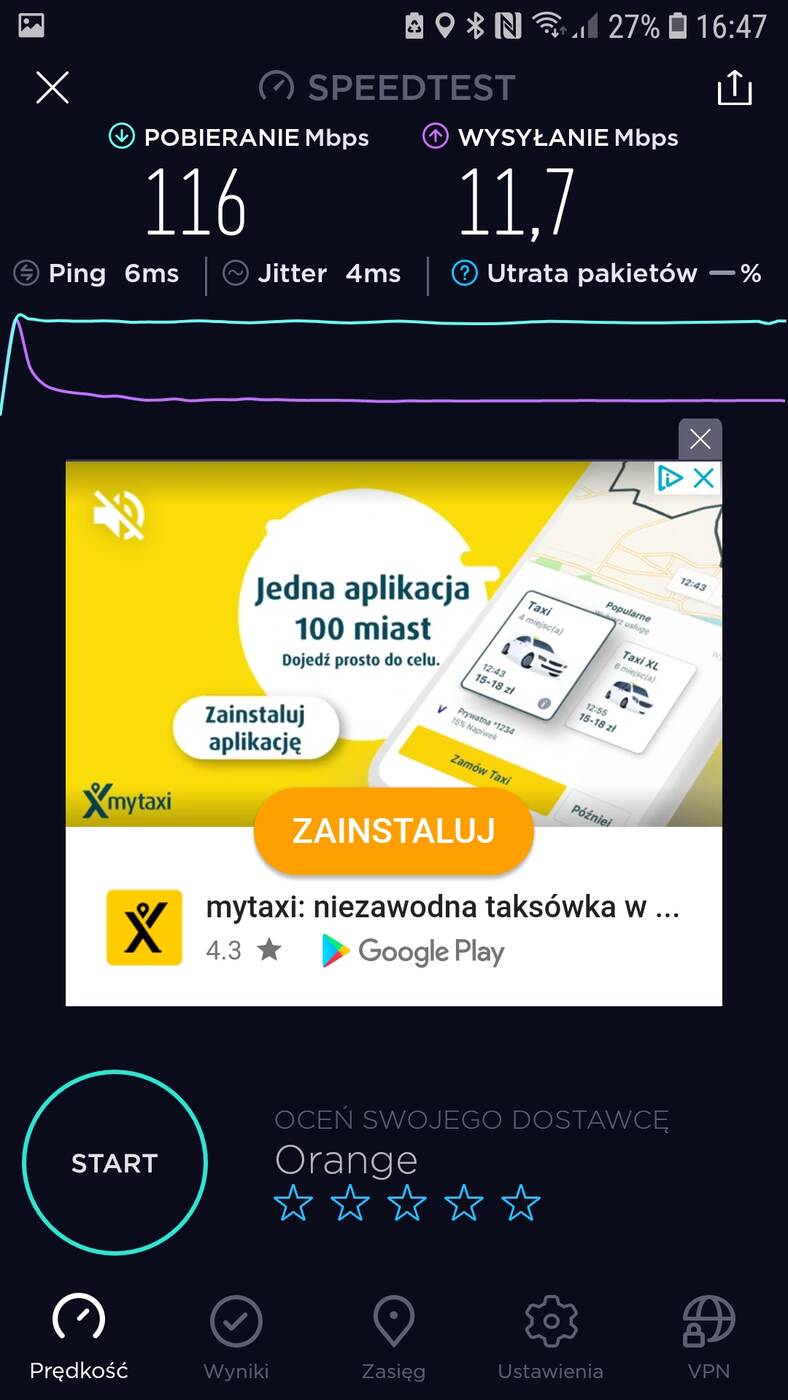The width and height of the screenshot is (788, 1400).
Task: Open the Zasięg coverage tab
Action: tap(393, 1336)
